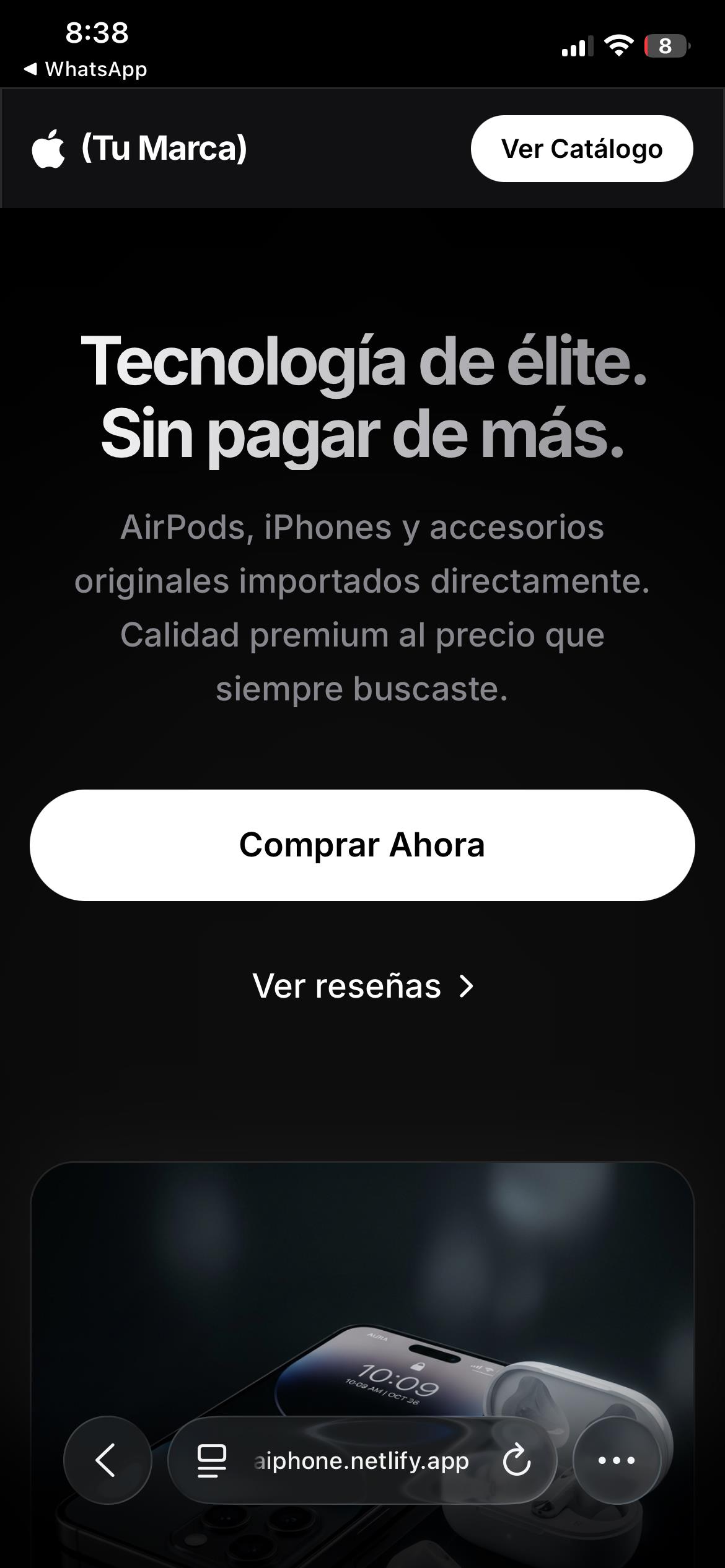This screenshot has height=1568, width=725.
Task: Tap the aiphone.netlify.app address field
Action: [362, 1460]
